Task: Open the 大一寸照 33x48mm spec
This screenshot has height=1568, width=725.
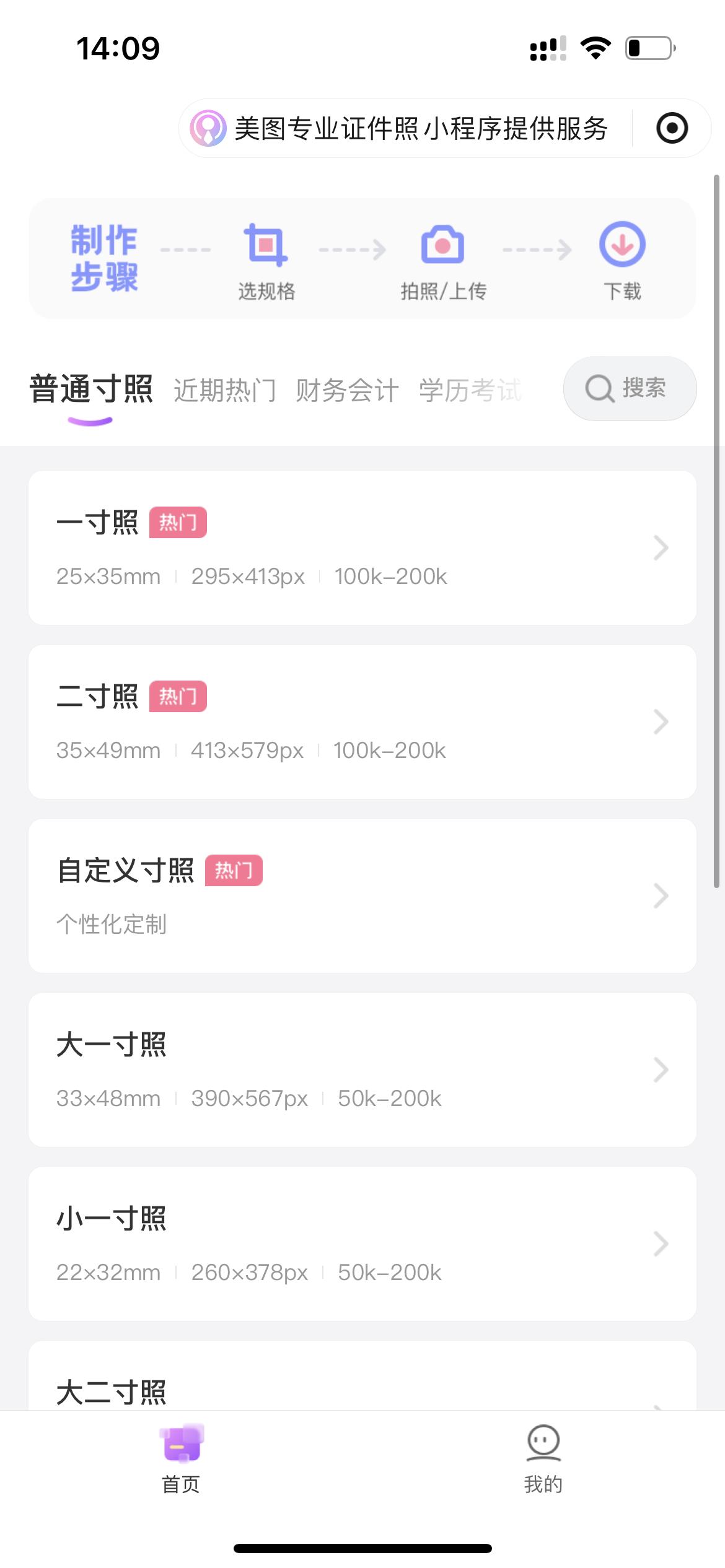Action: (x=362, y=1069)
